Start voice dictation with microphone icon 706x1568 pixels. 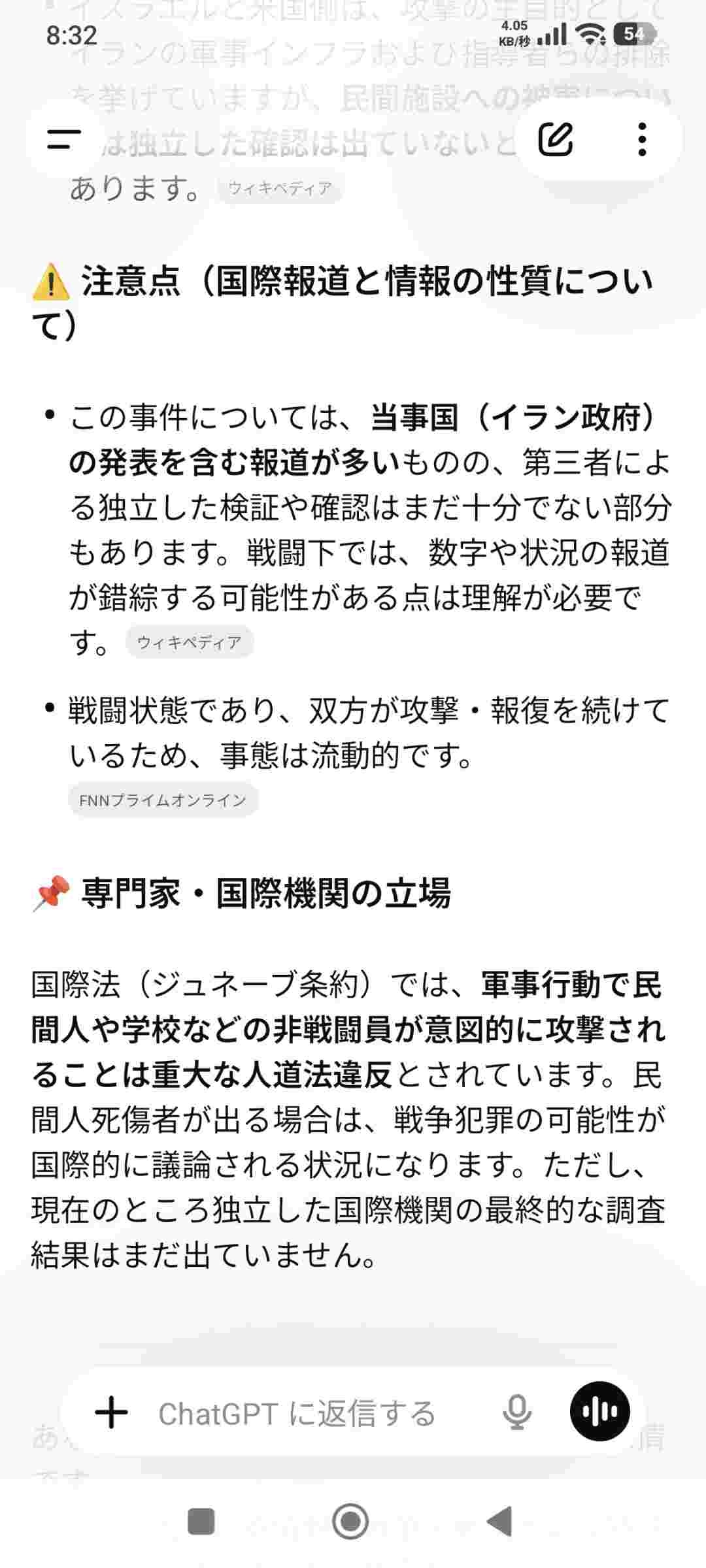click(516, 1413)
